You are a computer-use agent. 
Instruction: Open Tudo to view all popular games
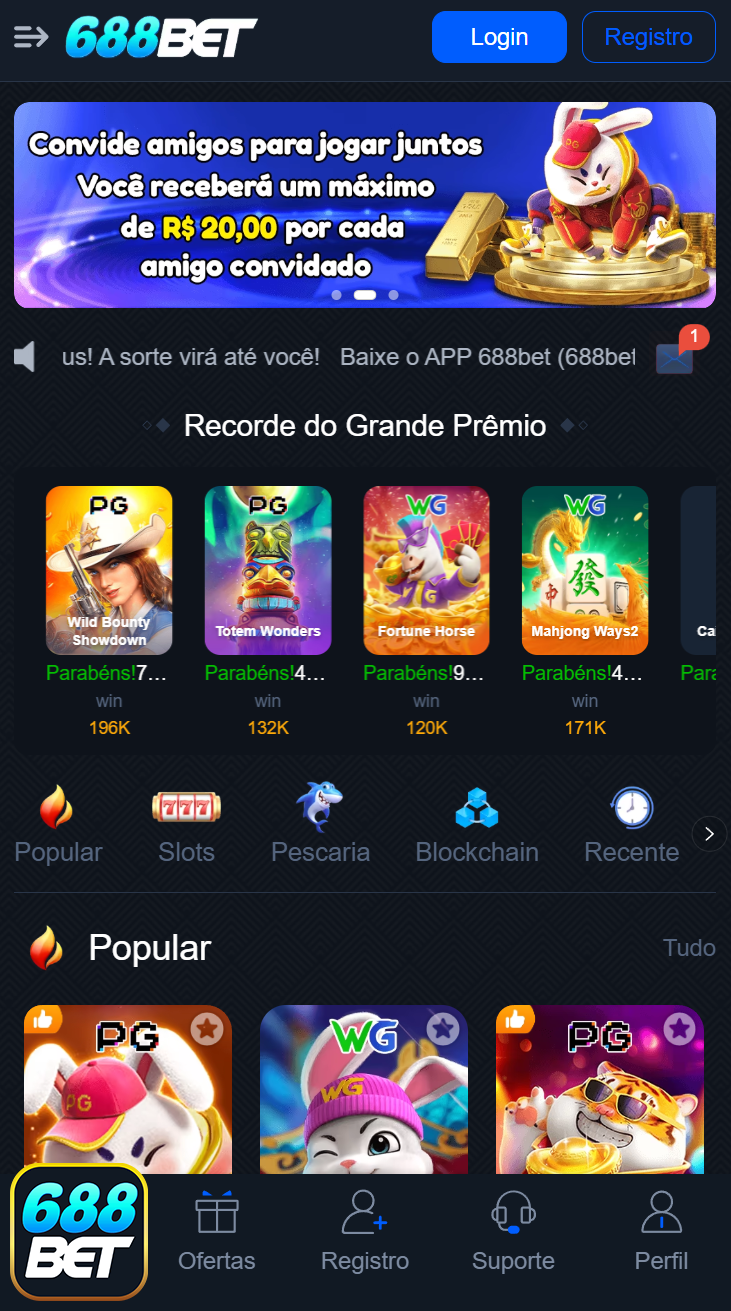click(689, 948)
